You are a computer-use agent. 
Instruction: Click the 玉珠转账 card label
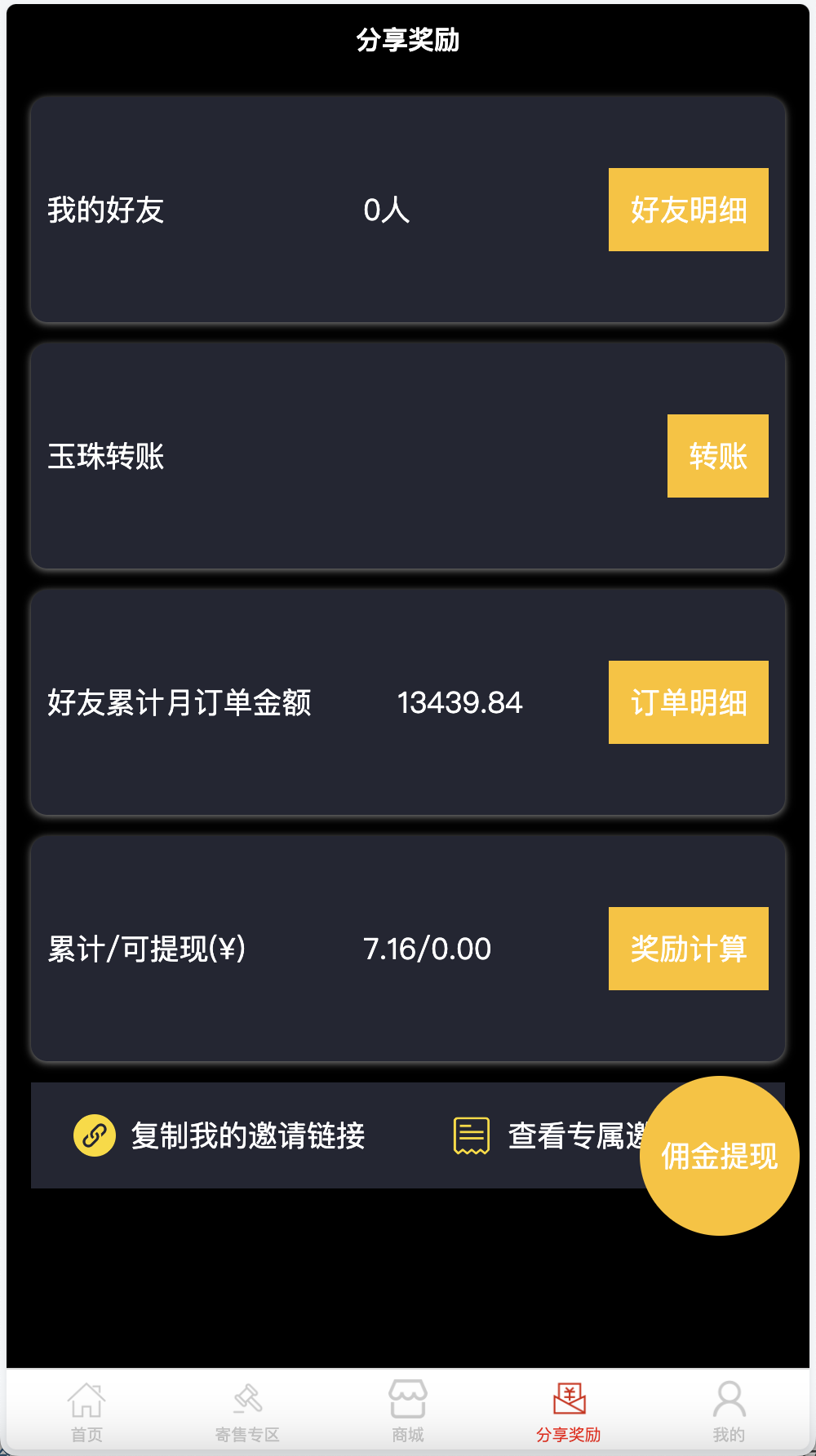107,456
